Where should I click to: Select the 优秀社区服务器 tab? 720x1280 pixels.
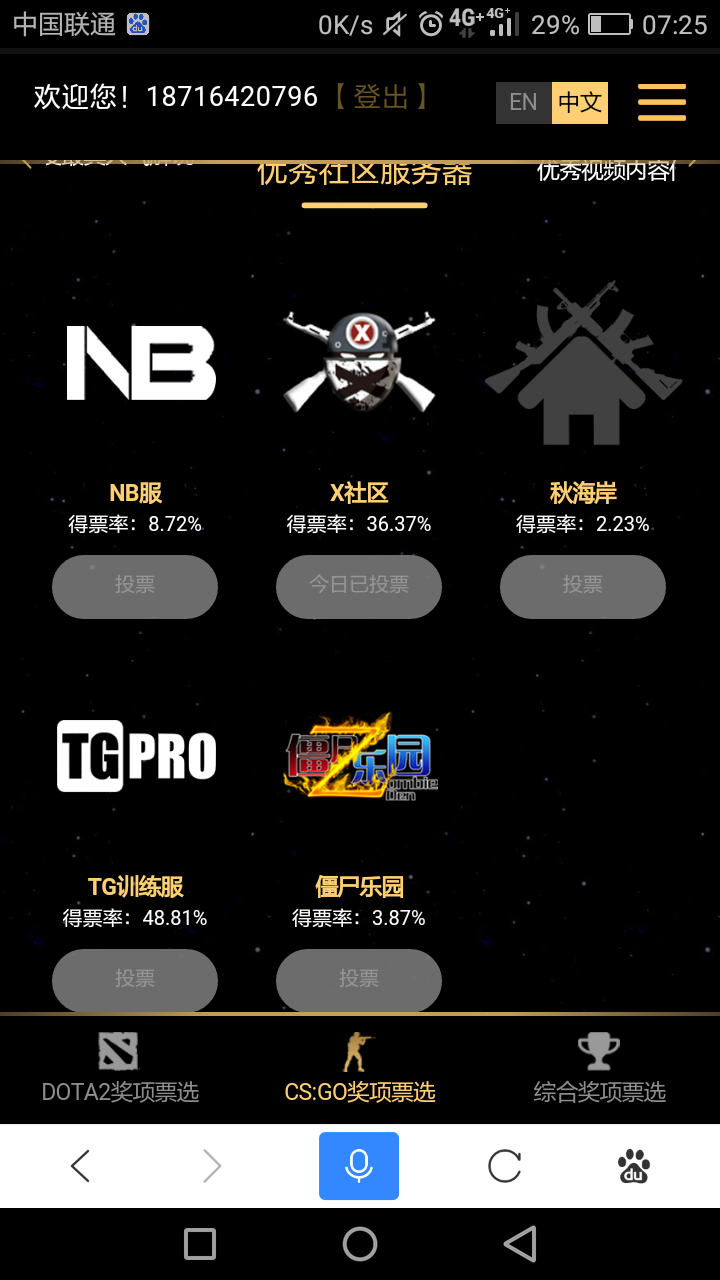click(364, 175)
